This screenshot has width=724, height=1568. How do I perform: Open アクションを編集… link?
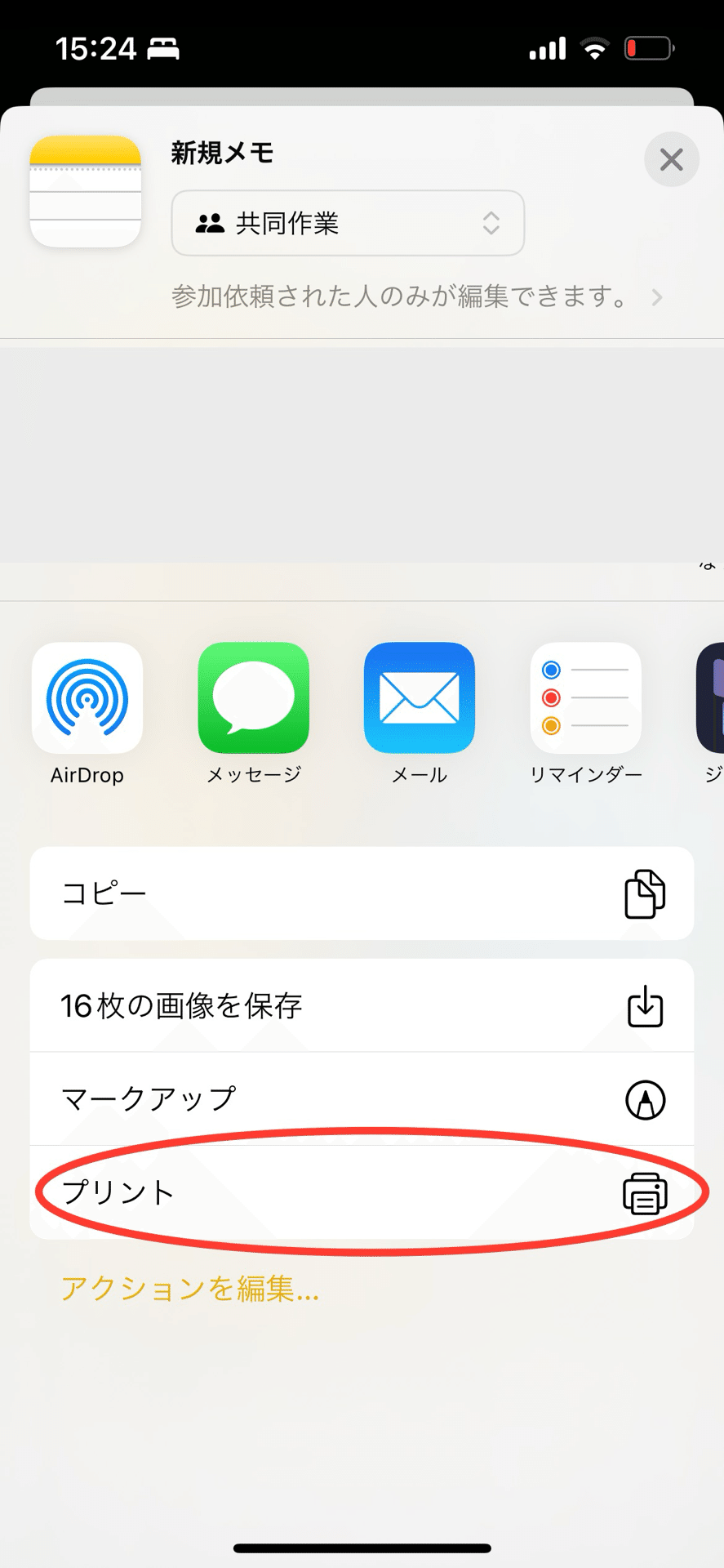(x=190, y=1289)
